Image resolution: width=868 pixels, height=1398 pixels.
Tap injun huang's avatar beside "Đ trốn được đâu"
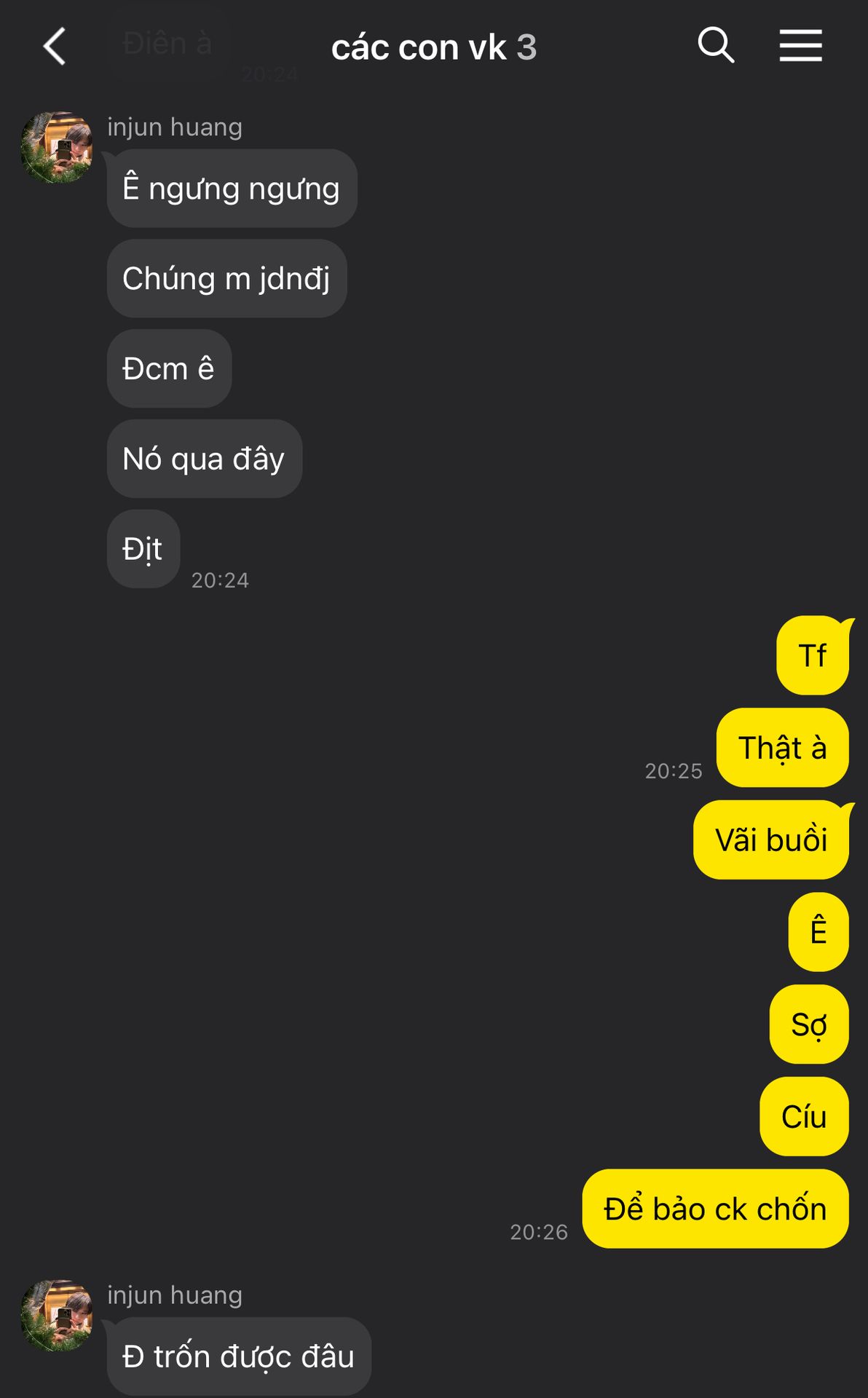[57, 1316]
